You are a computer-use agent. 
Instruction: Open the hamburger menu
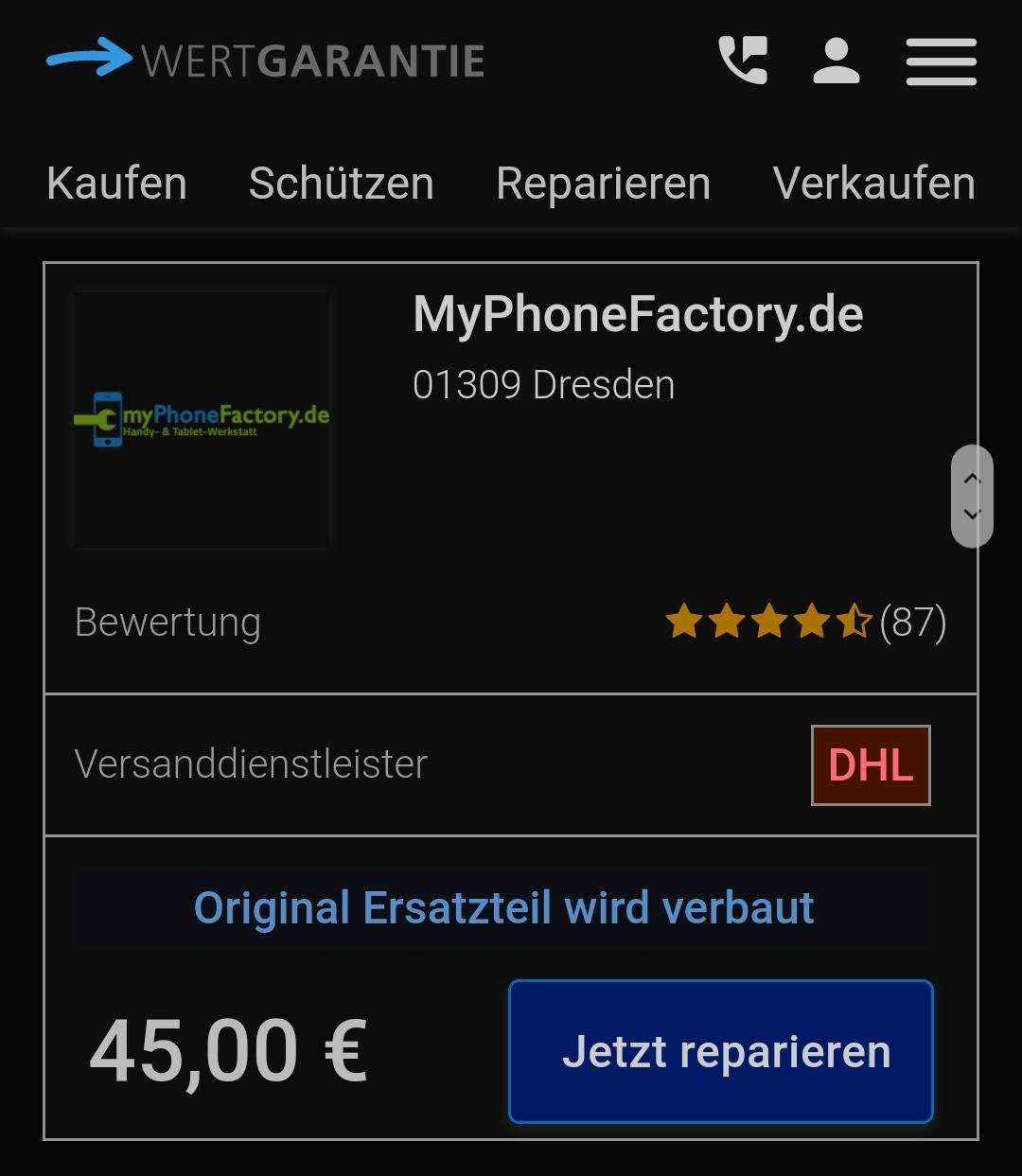[x=941, y=61]
